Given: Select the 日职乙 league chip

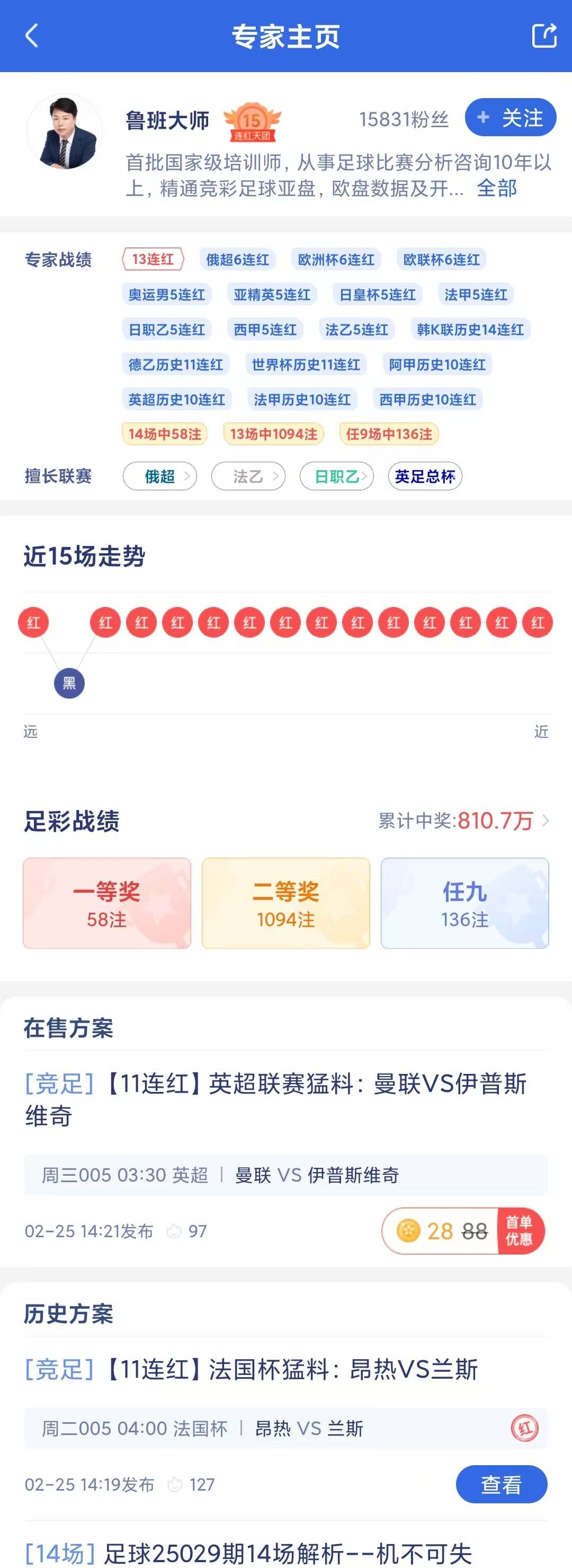Looking at the screenshot, I should (336, 476).
